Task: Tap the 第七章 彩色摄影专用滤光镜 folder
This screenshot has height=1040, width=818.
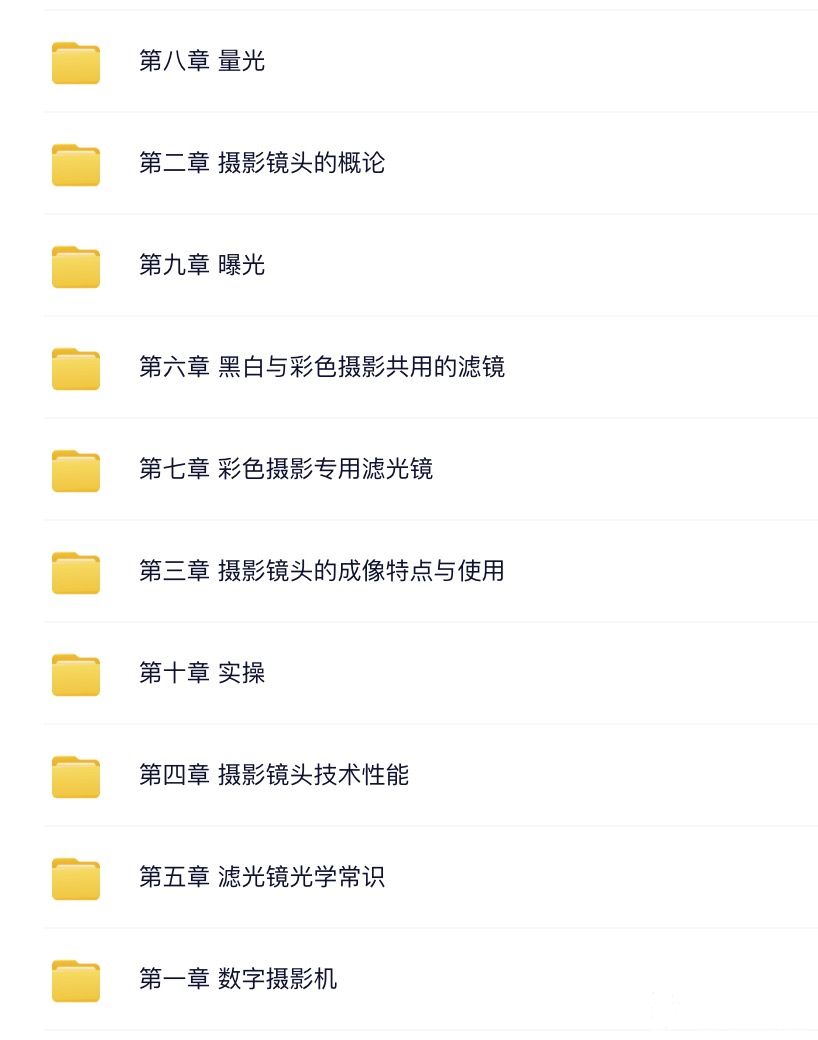Action: [285, 469]
